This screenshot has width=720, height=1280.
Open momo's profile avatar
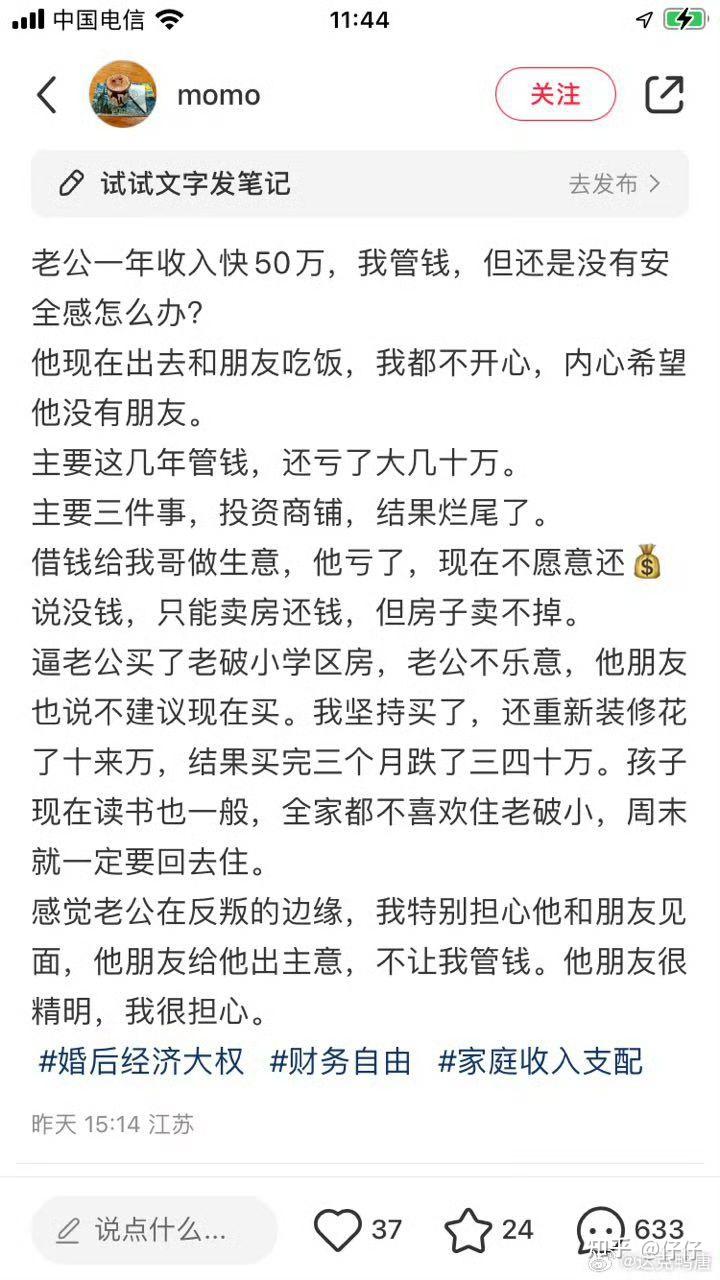click(124, 94)
